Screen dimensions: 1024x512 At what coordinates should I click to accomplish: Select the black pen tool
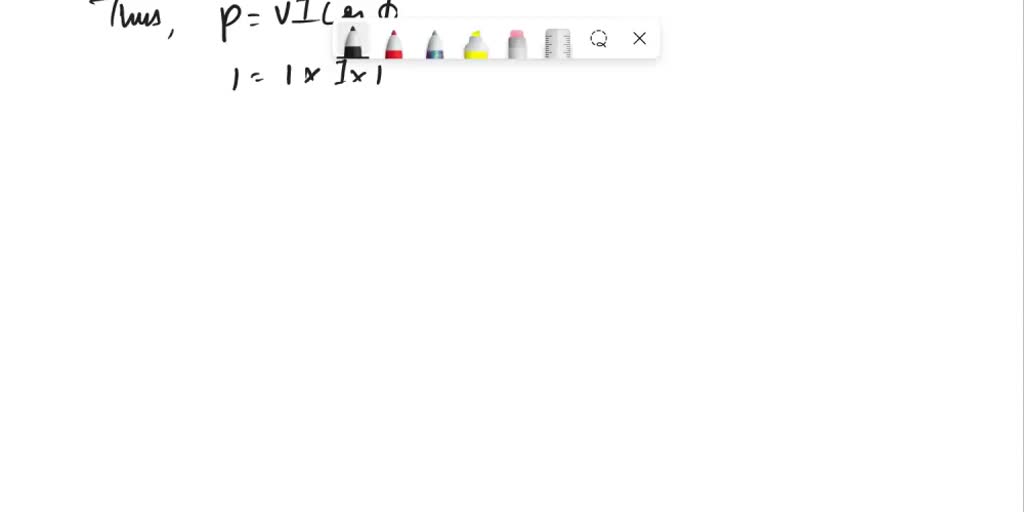point(352,42)
